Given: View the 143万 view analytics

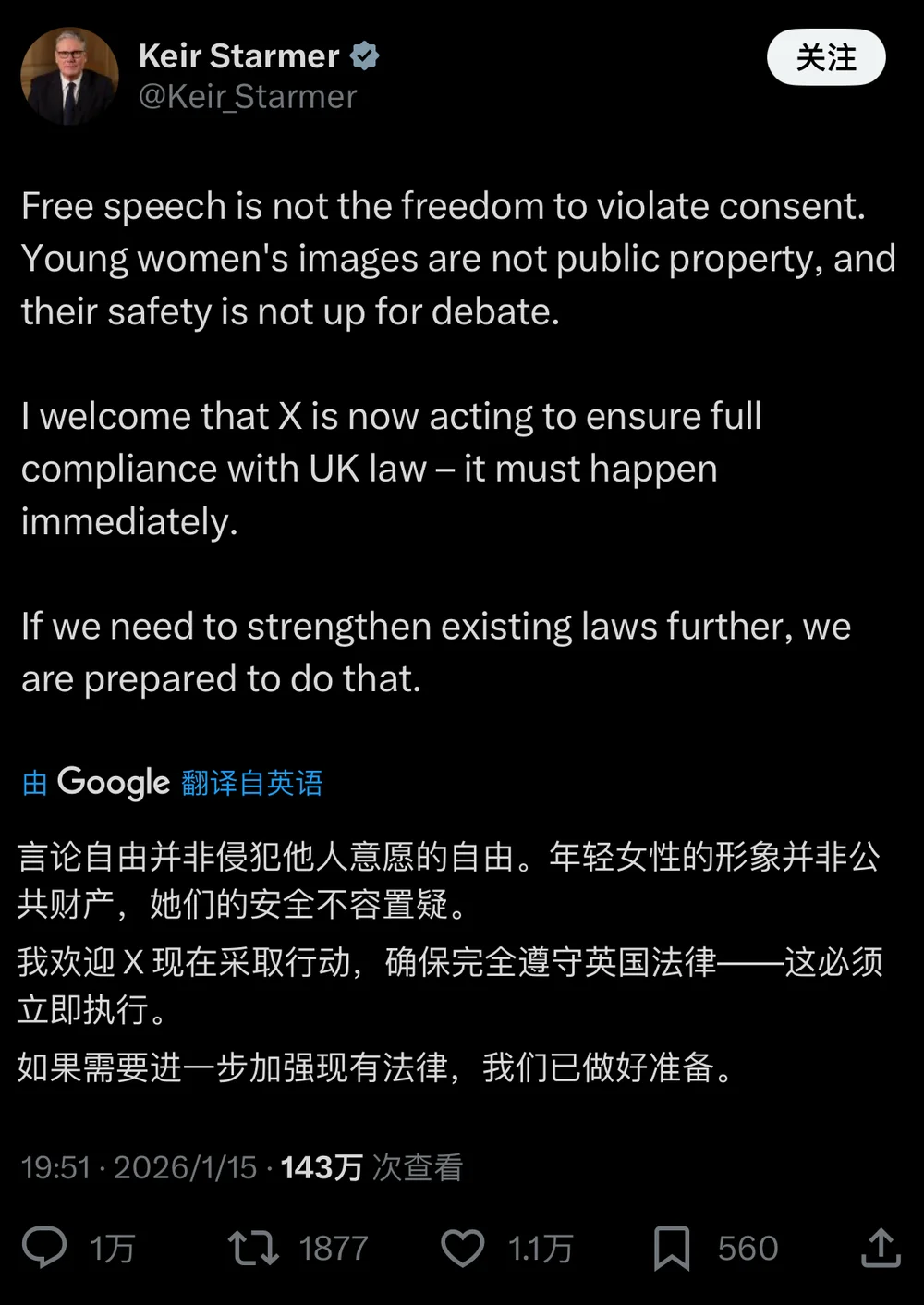Looking at the screenshot, I should [x=321, y=1167].
